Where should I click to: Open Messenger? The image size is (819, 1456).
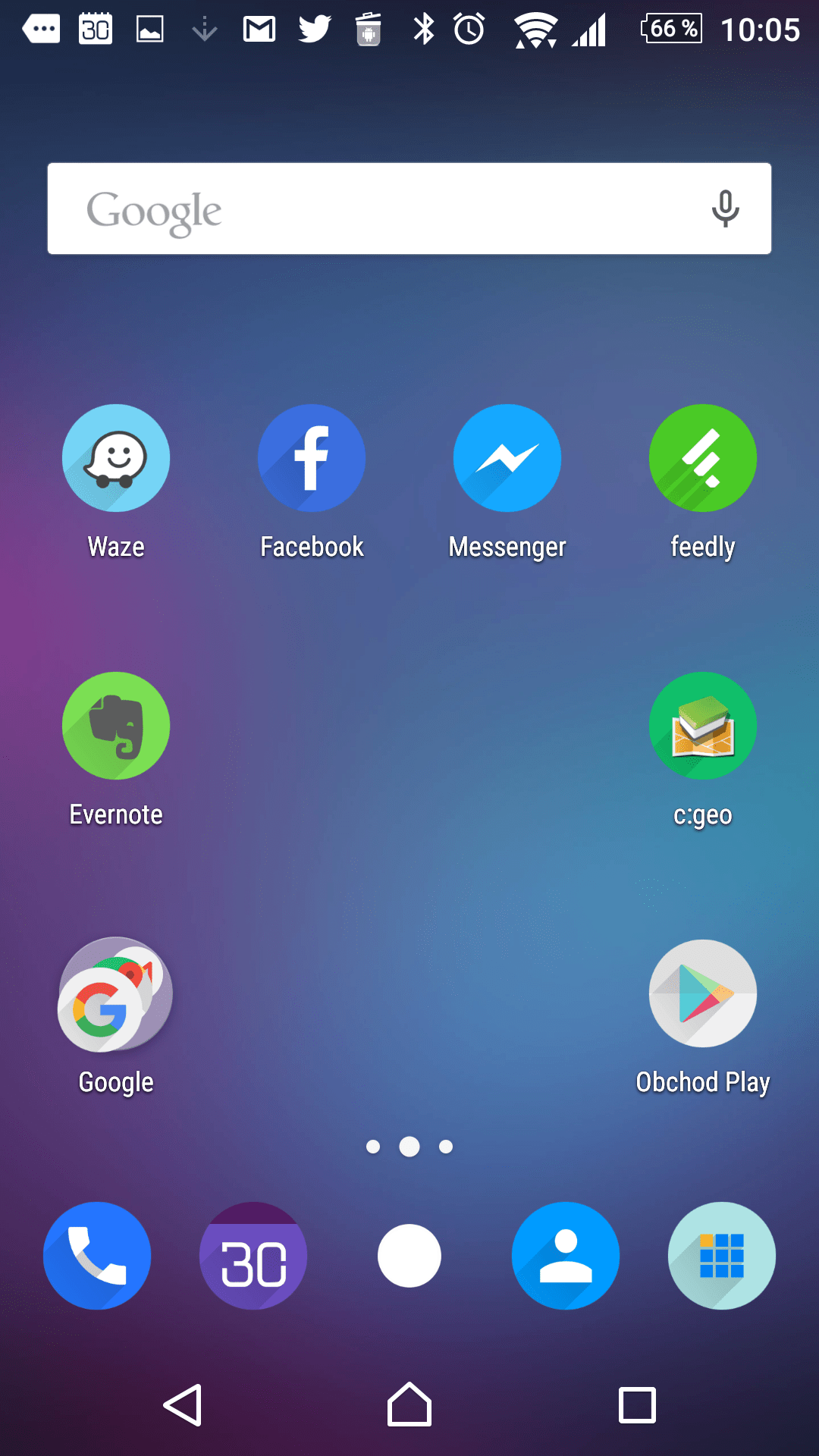click(507, 458)
